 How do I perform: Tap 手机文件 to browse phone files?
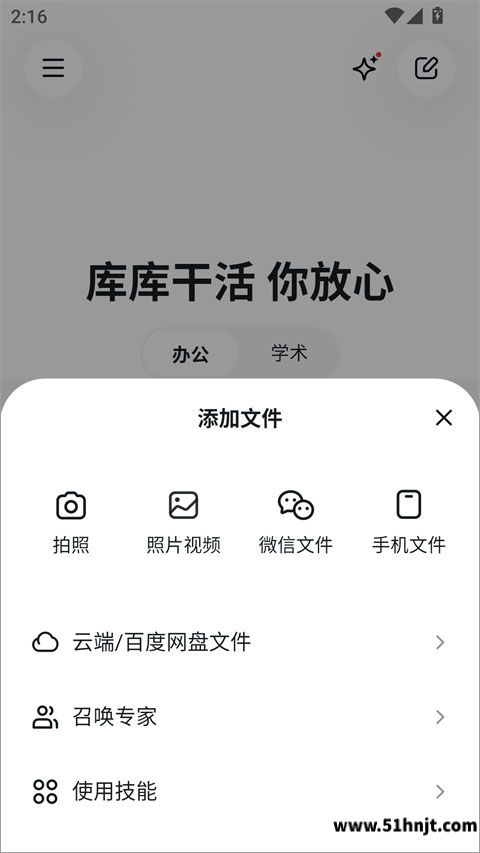click(409, 522)
